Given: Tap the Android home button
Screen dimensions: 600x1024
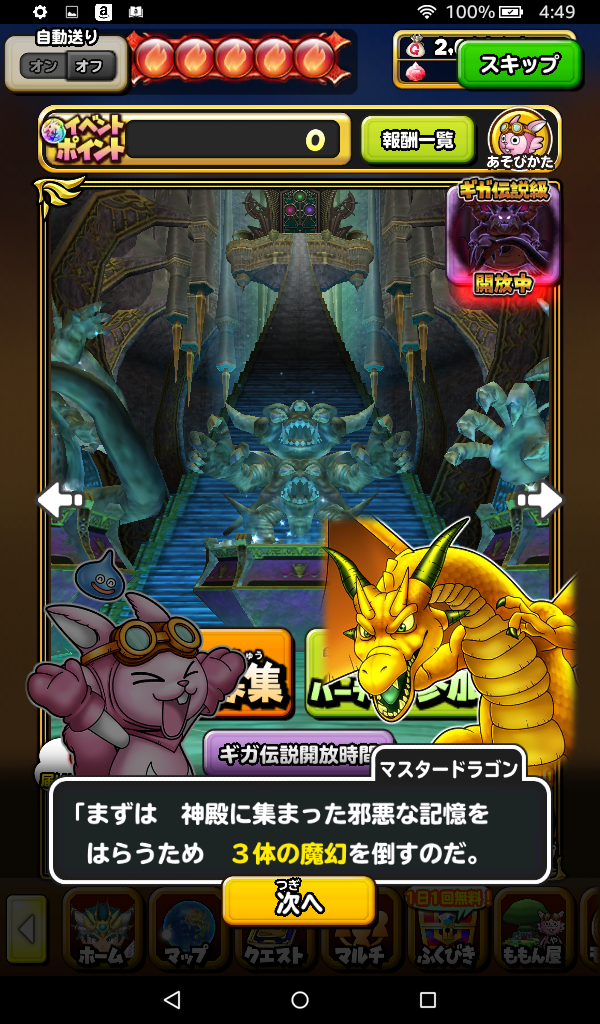Looking at the screenshot, I should pos(300,999).
